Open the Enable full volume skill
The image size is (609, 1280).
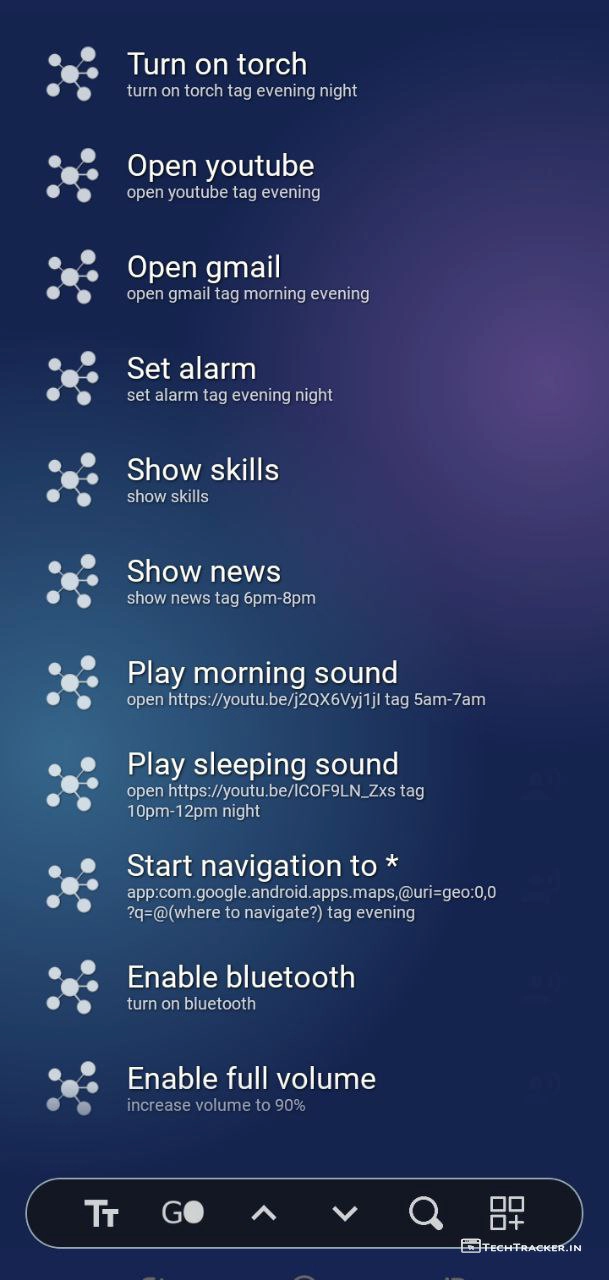pos(251,1088)
